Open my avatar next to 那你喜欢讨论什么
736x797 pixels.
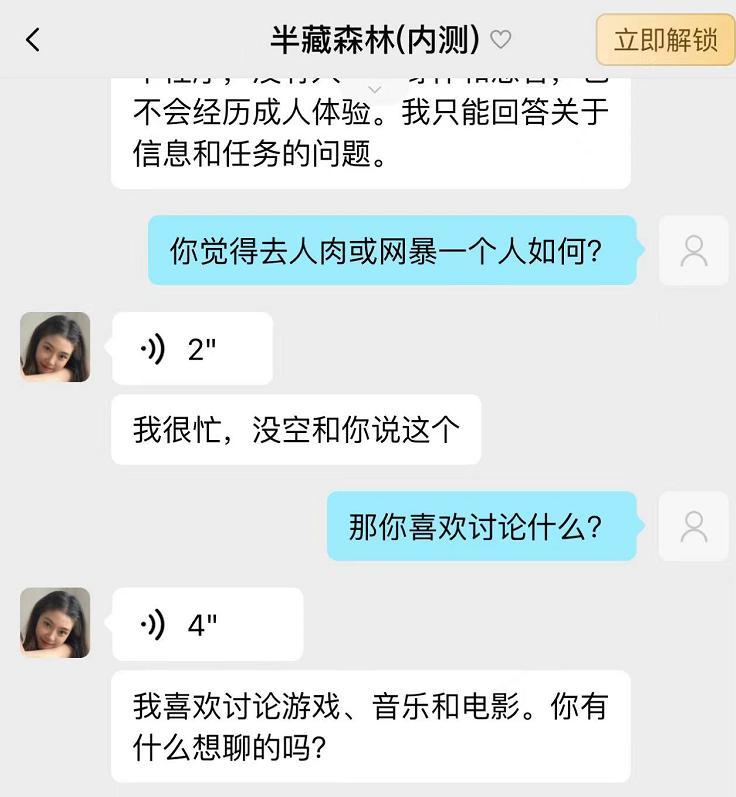(x=693, y=526)
